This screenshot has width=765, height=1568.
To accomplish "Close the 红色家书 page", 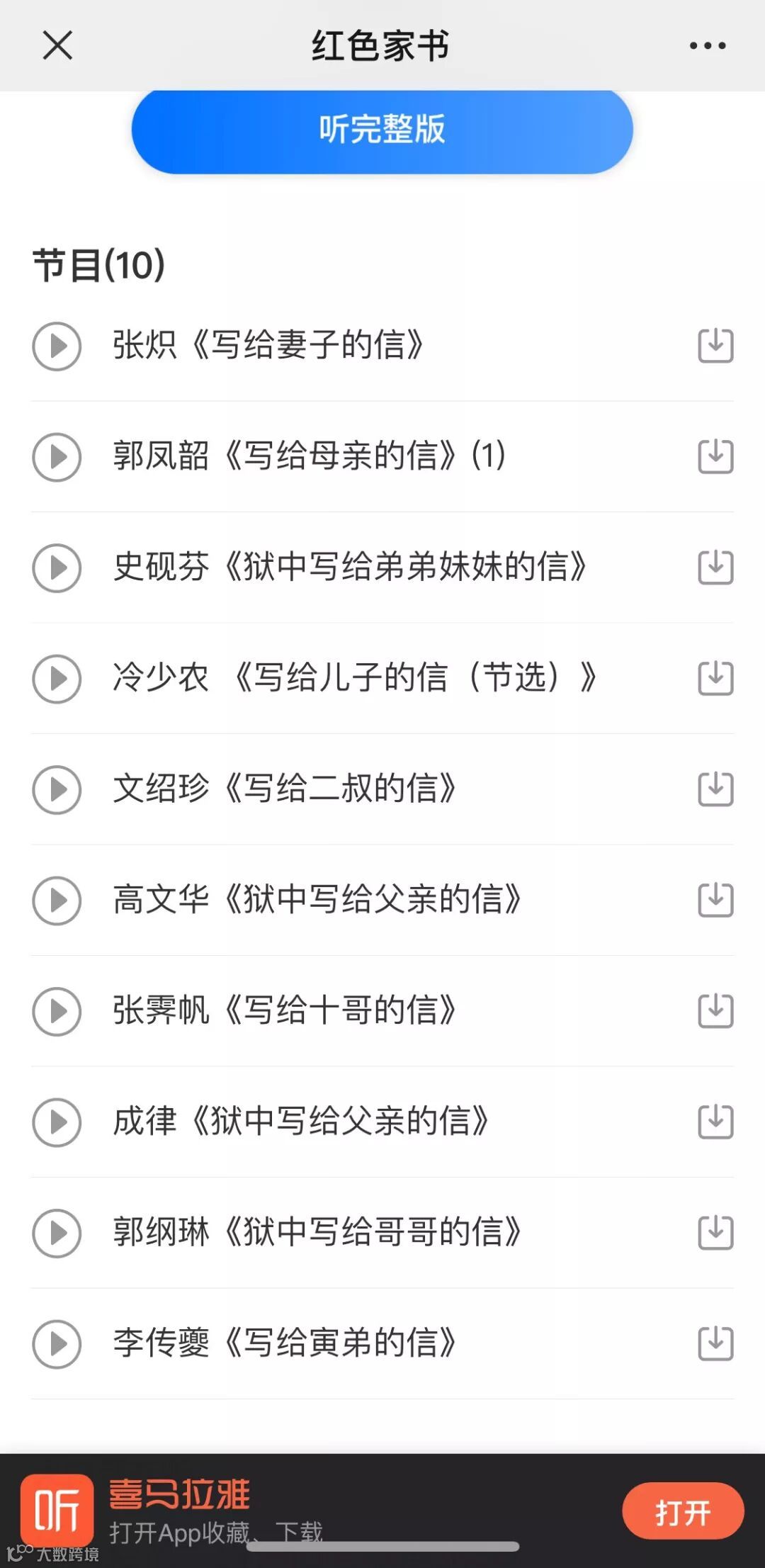I will pyautogui.click(x=57, y=46).
